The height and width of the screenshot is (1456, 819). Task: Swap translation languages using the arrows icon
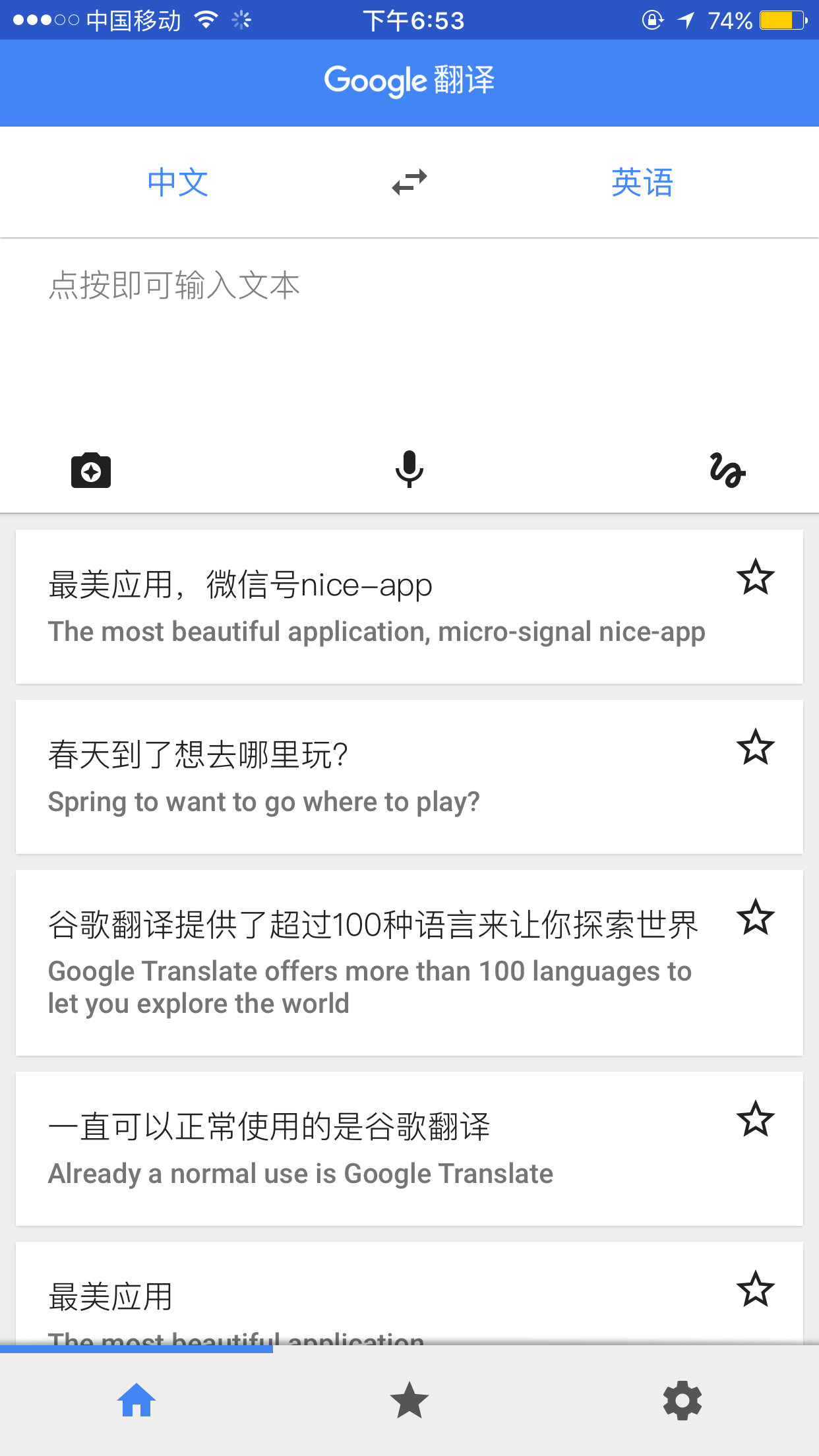tap(409, 183)
